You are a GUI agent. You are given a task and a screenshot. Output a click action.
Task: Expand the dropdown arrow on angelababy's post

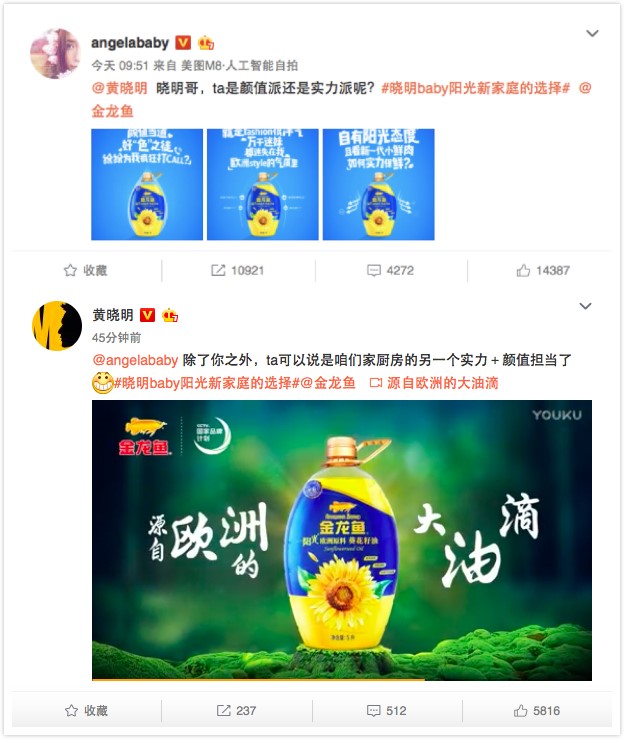pos(592,34)
